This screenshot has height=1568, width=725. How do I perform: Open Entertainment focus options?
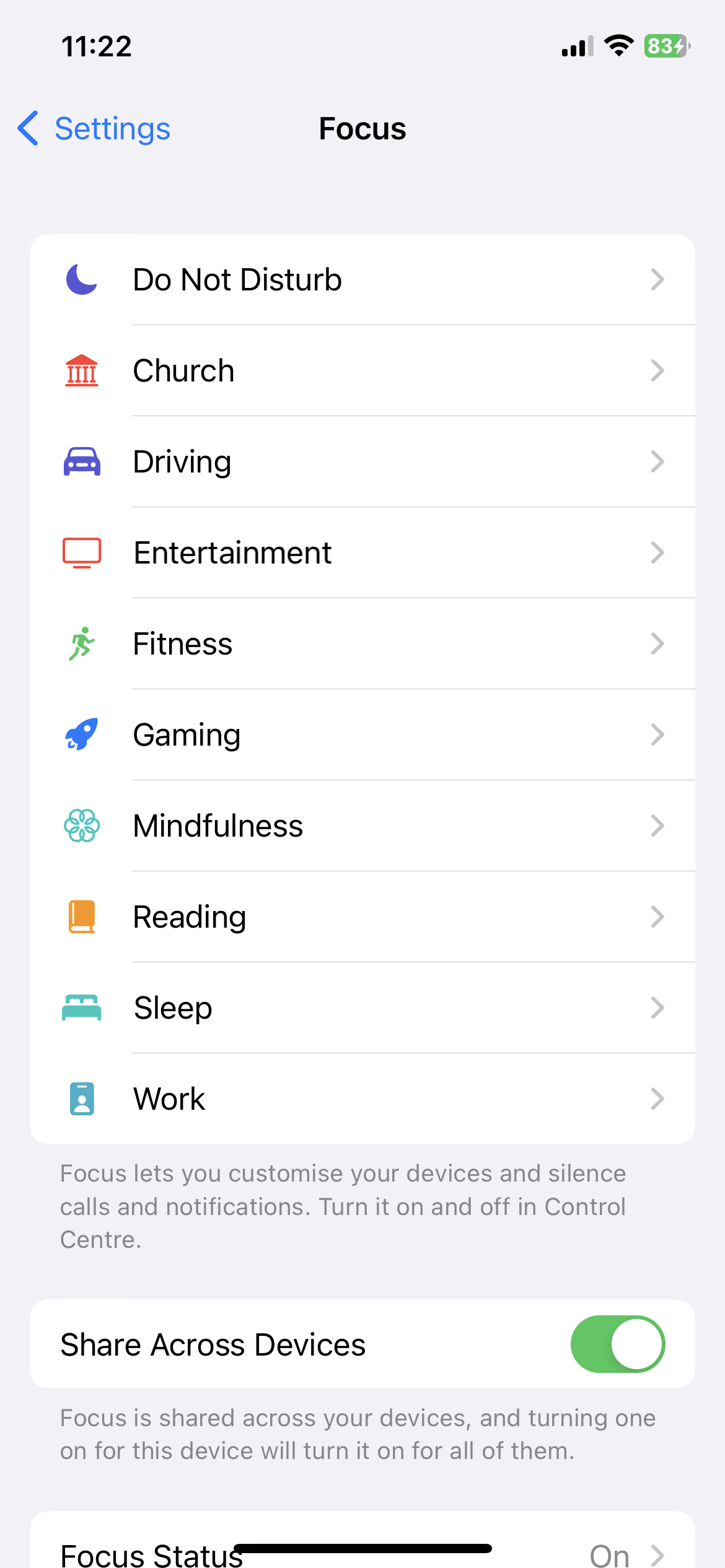coord(362,553)
